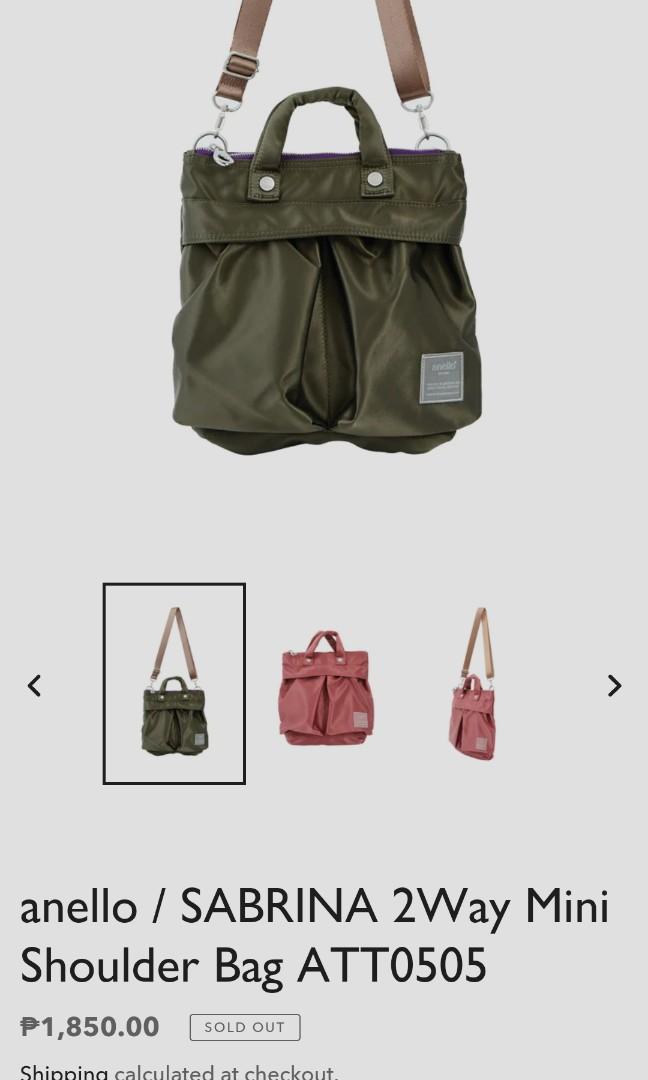The height and width of the screenshot is (1080, 648).
Task: Select the pink bag with strap thumbnail
Action: 474,685
